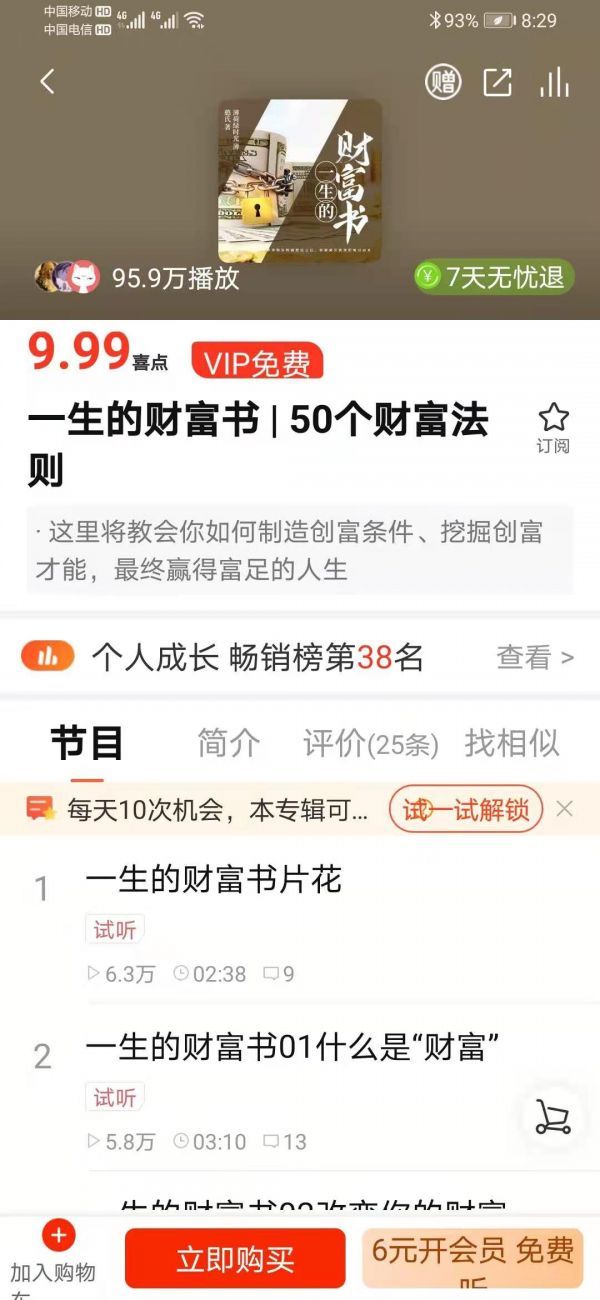
Task: Tap 试一试解锁 button
Action: click(x=466, y=809)
